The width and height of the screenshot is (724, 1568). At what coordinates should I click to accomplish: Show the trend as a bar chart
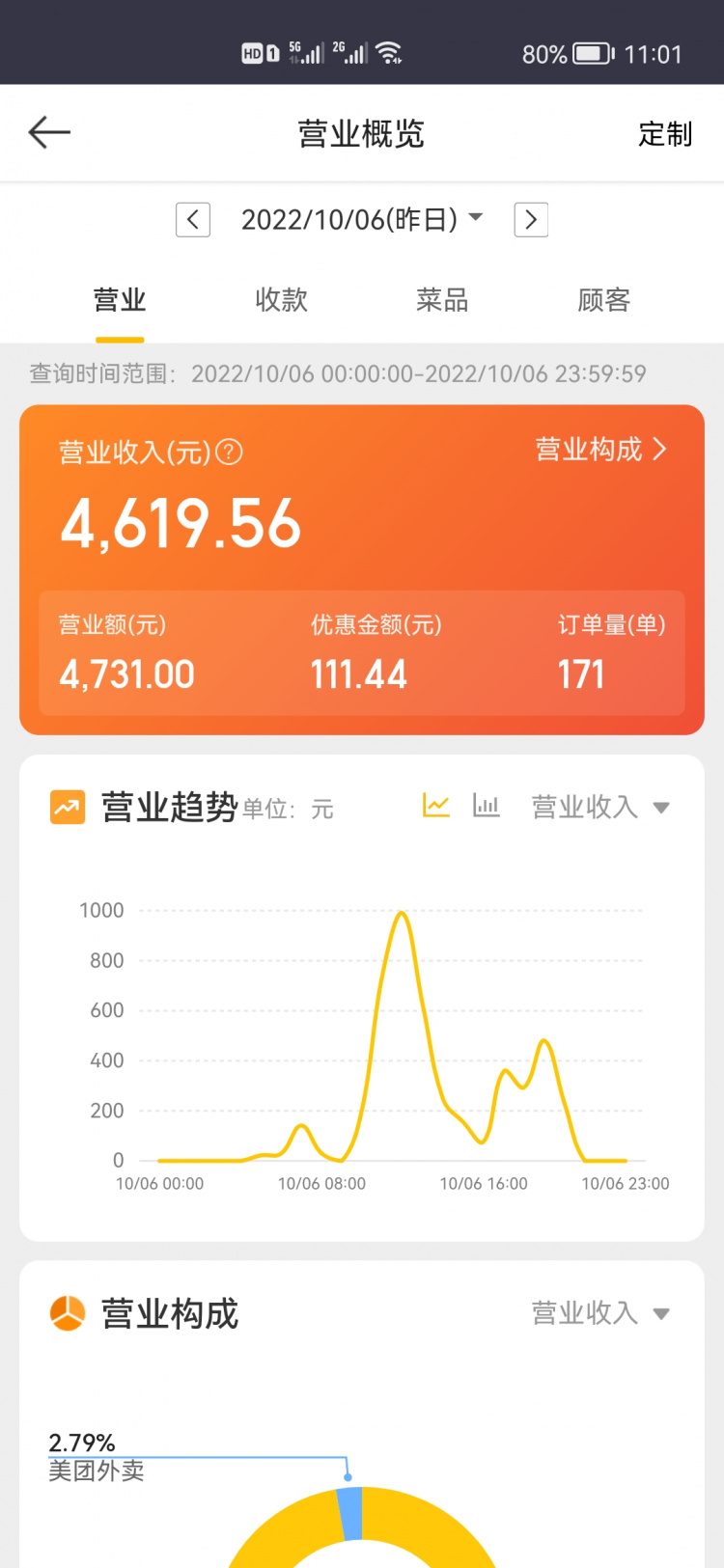tap(487, 806)
